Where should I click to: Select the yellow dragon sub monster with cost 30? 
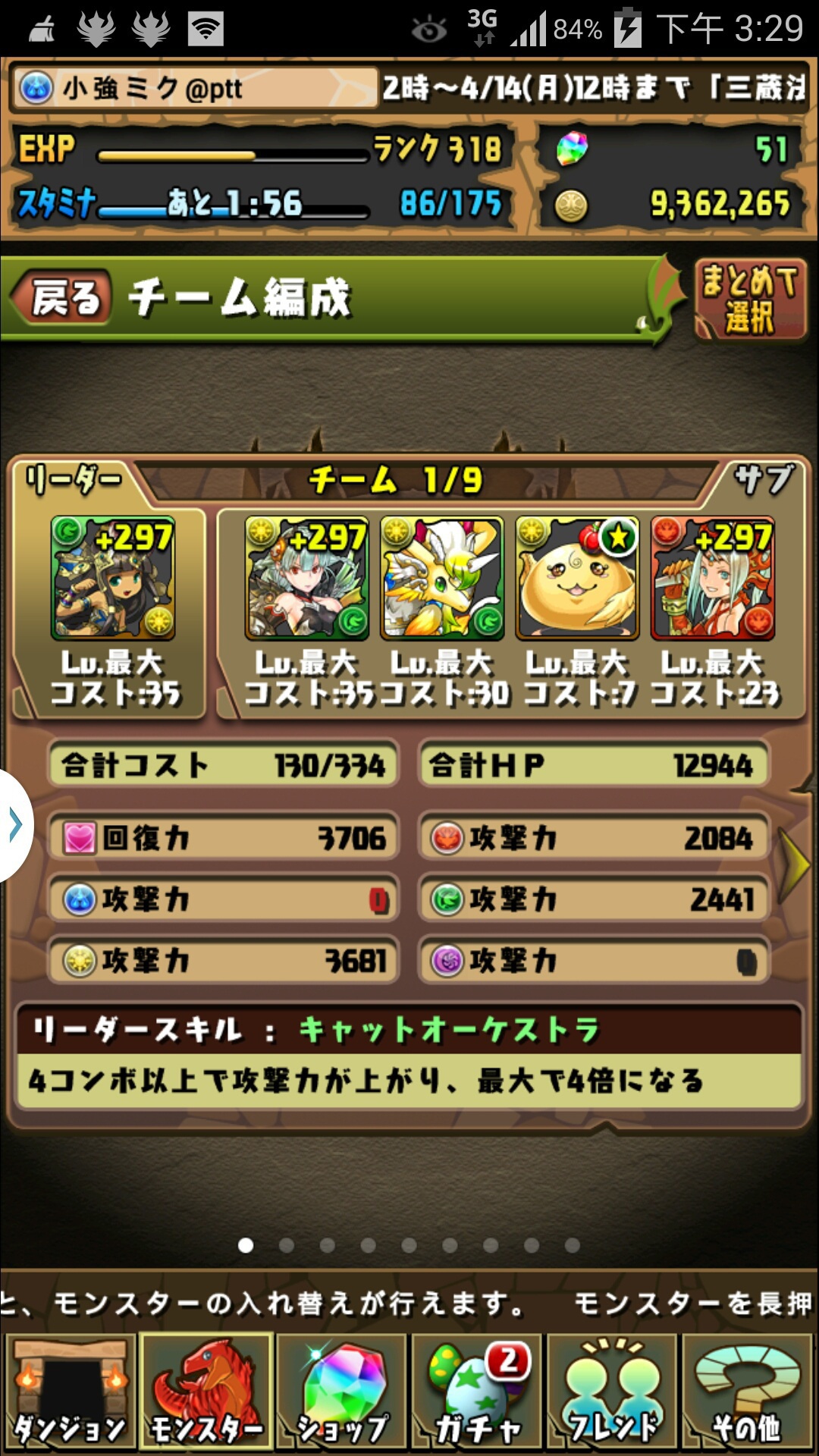(442, 578)
